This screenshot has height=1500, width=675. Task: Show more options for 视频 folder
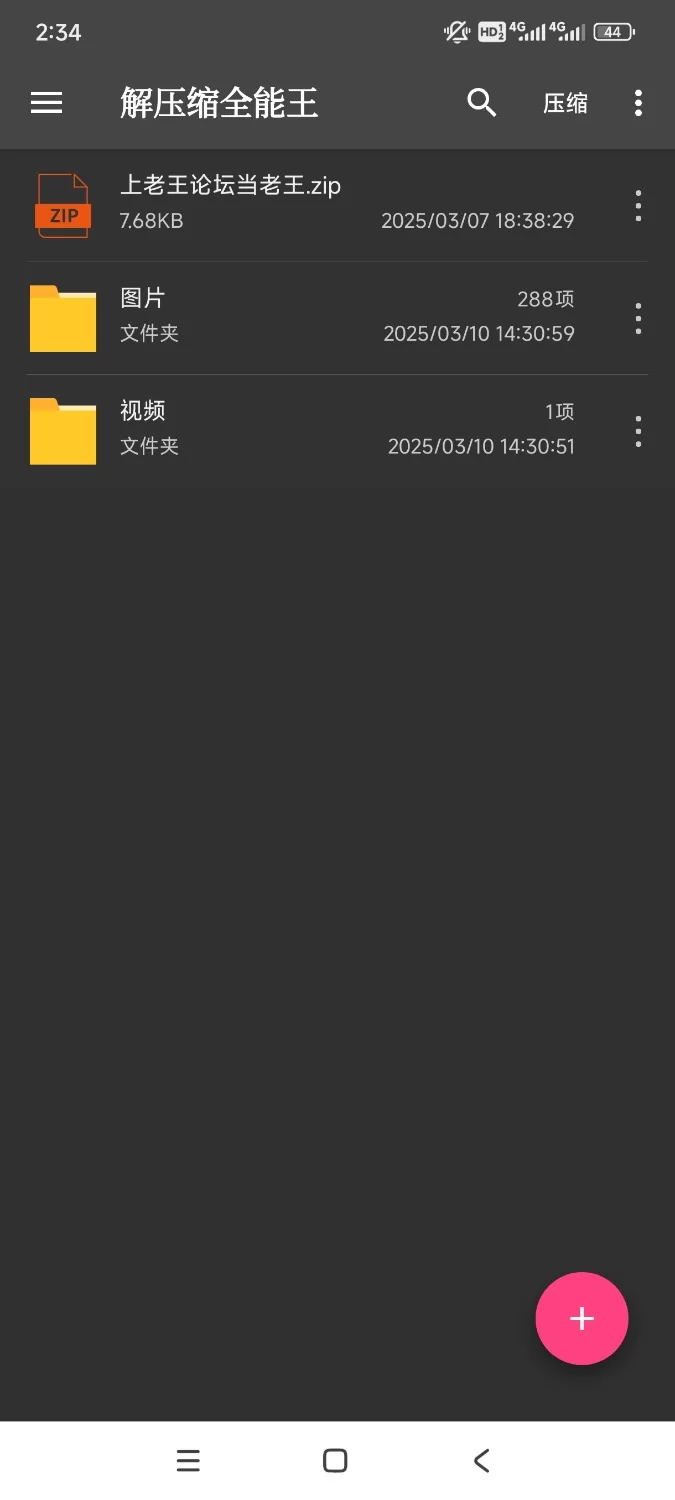pyautogui.click(x=638, y=431)
